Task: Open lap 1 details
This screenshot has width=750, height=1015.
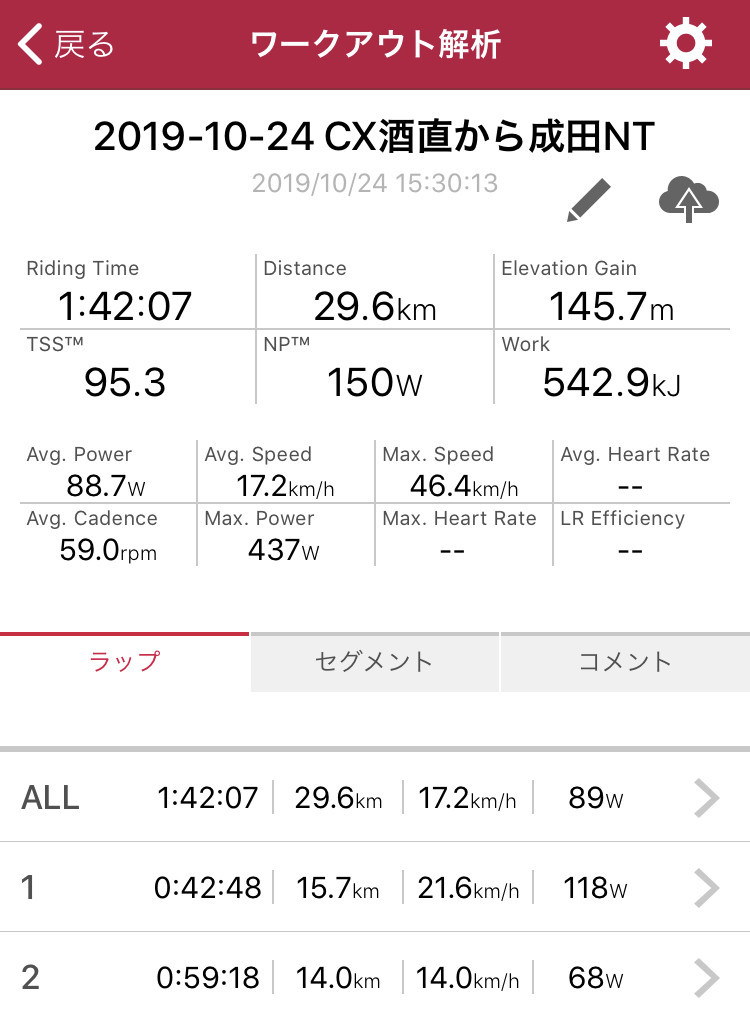Action: (x=374, y=887)
